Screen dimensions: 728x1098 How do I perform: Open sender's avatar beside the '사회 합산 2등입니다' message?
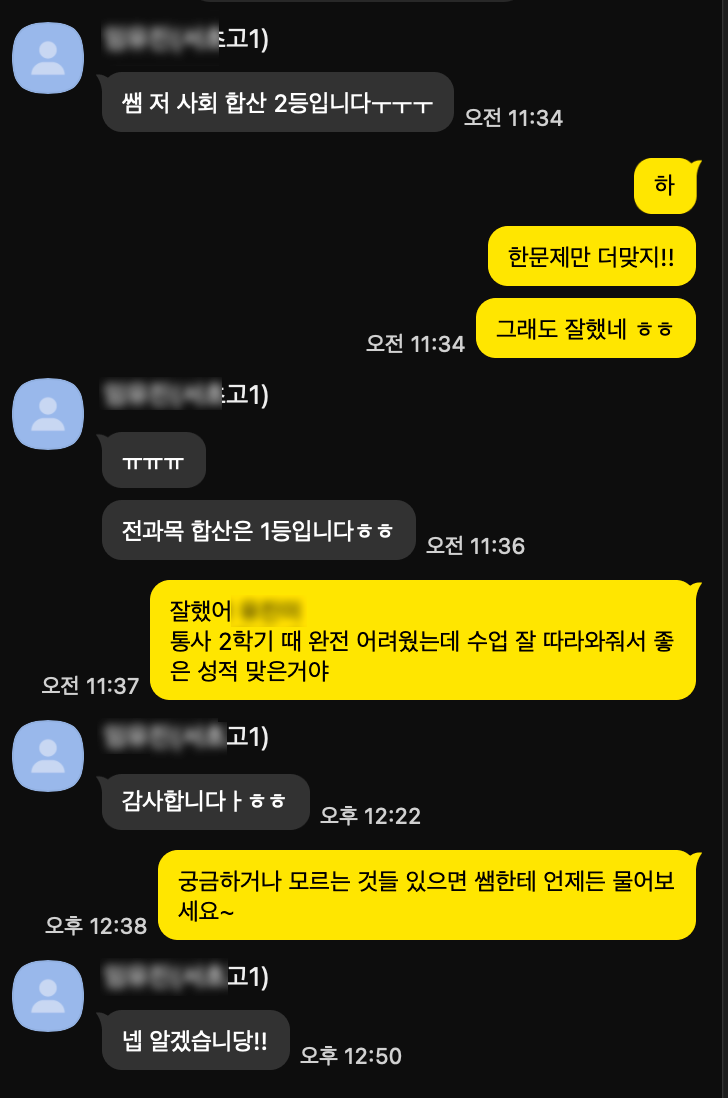(47, 57)
